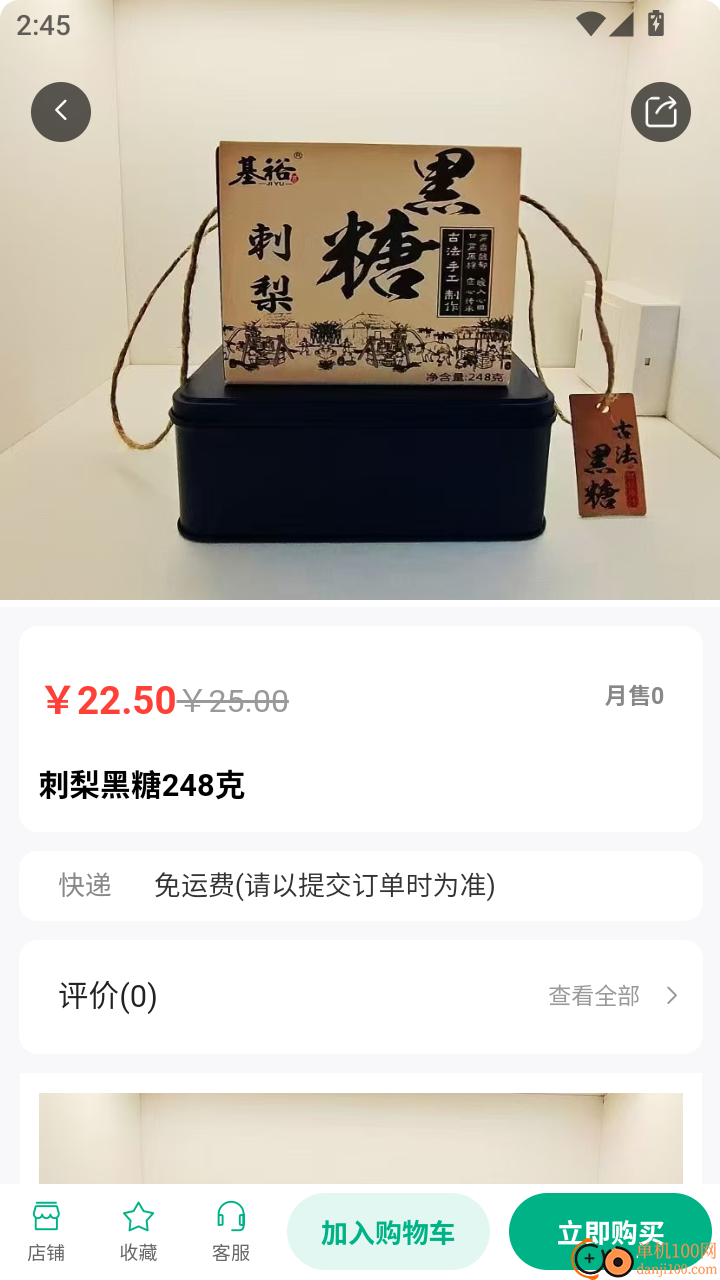The width and height of the screenshot is (720, 1280).
Task: Tap the battery icon in status bar
Action: tap(655, 25)
